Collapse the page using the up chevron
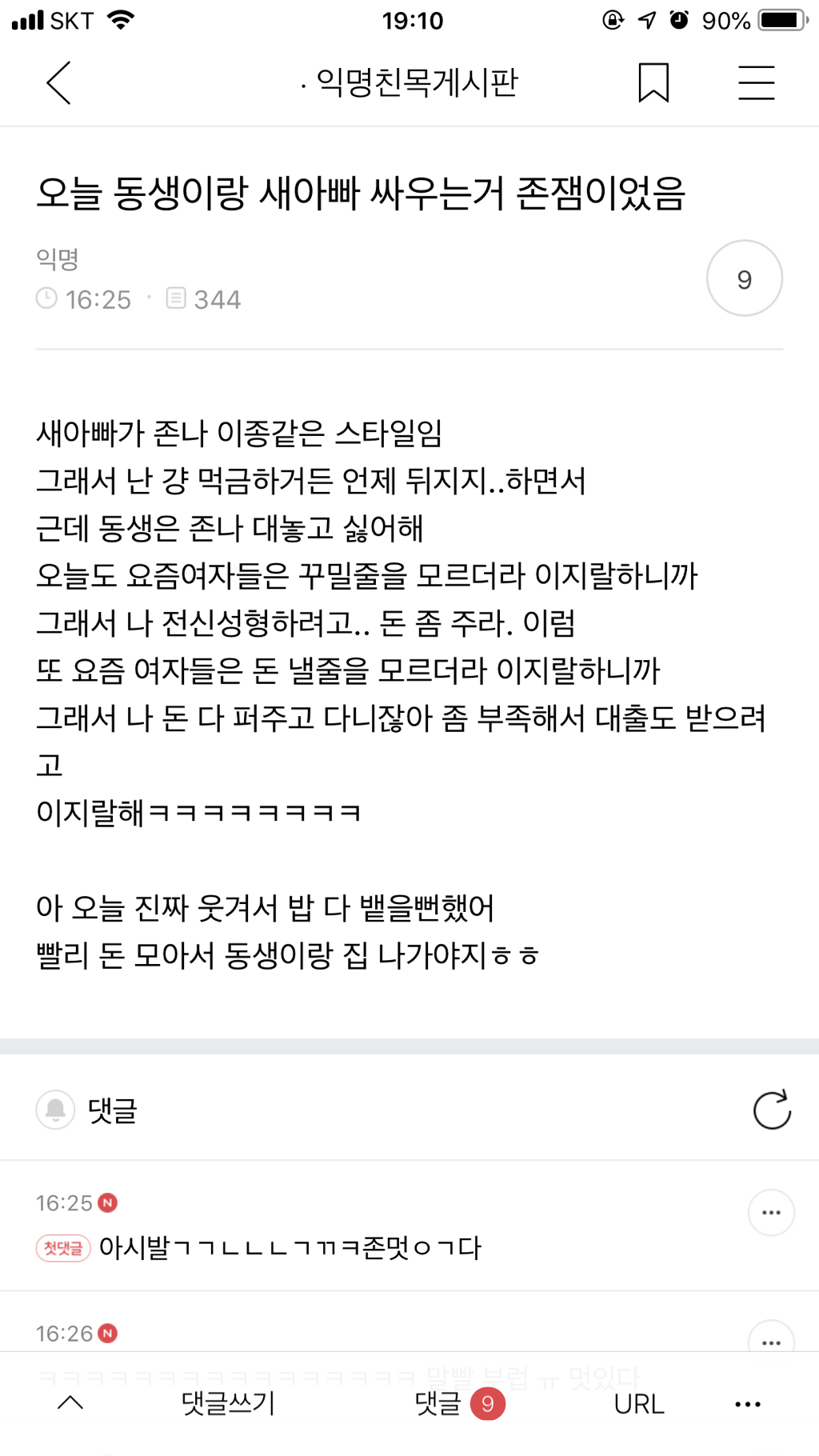The width and height of the screenshot is (819, 1456). point(68,1404)
